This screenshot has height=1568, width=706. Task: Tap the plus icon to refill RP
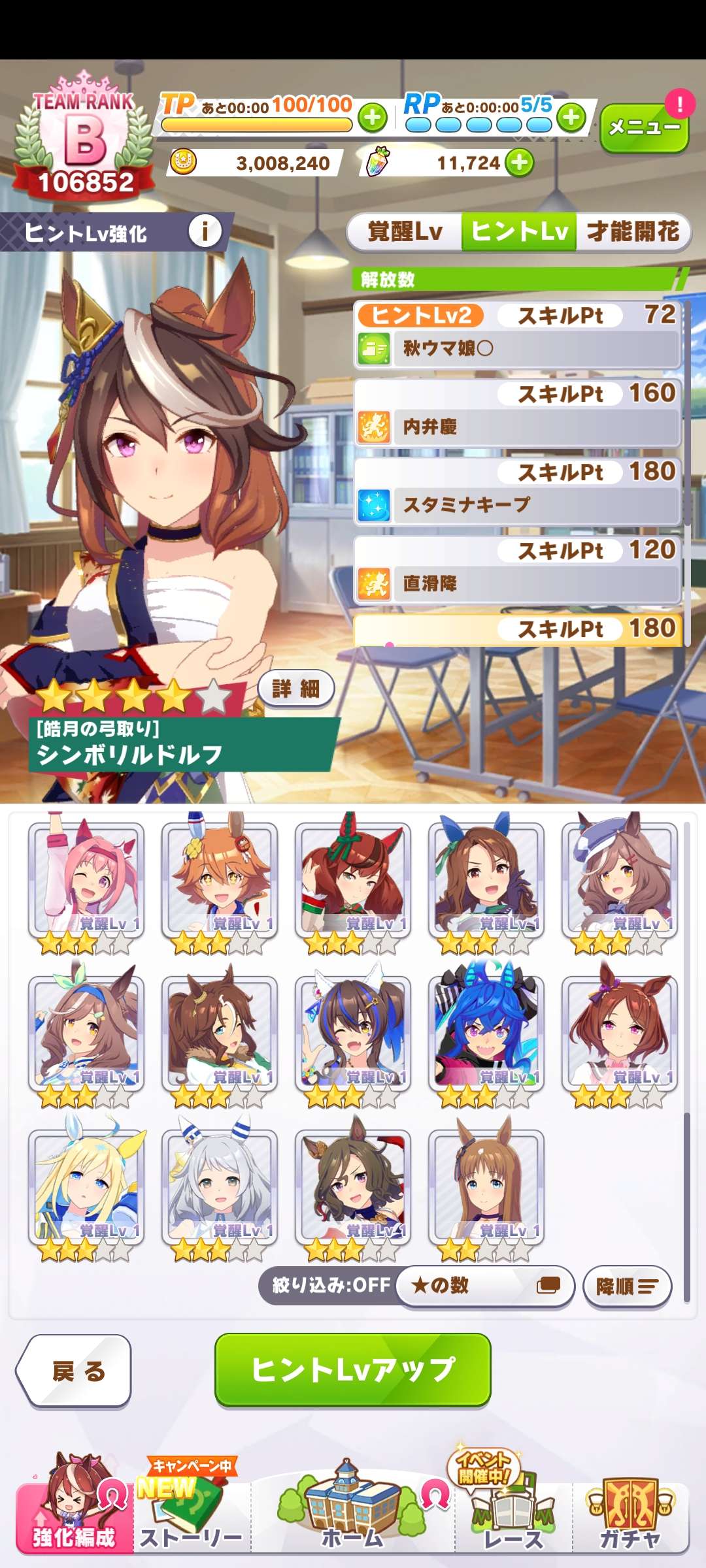[571, 118]
